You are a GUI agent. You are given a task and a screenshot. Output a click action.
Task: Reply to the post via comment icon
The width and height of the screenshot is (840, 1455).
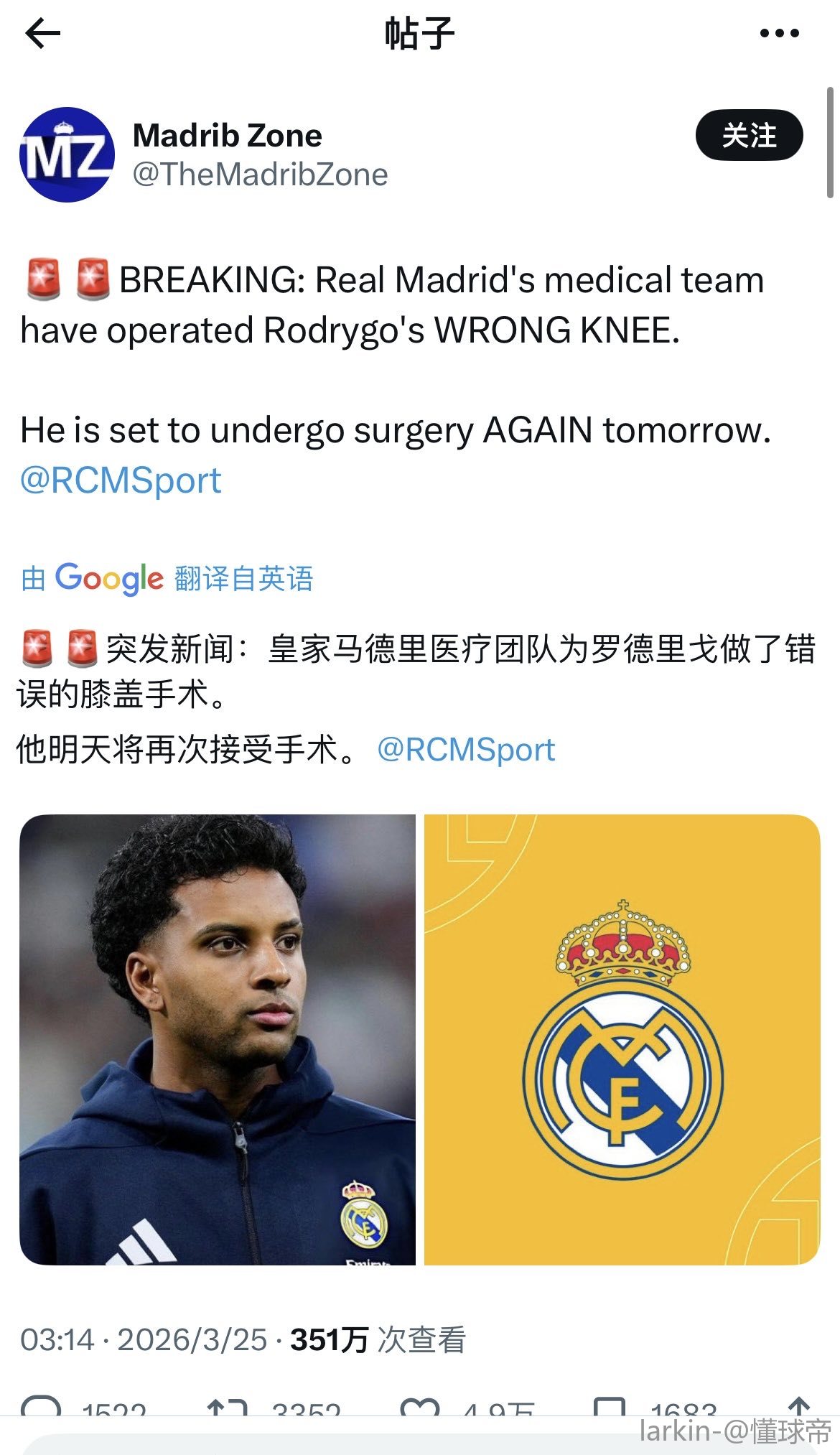point(41,1406)
